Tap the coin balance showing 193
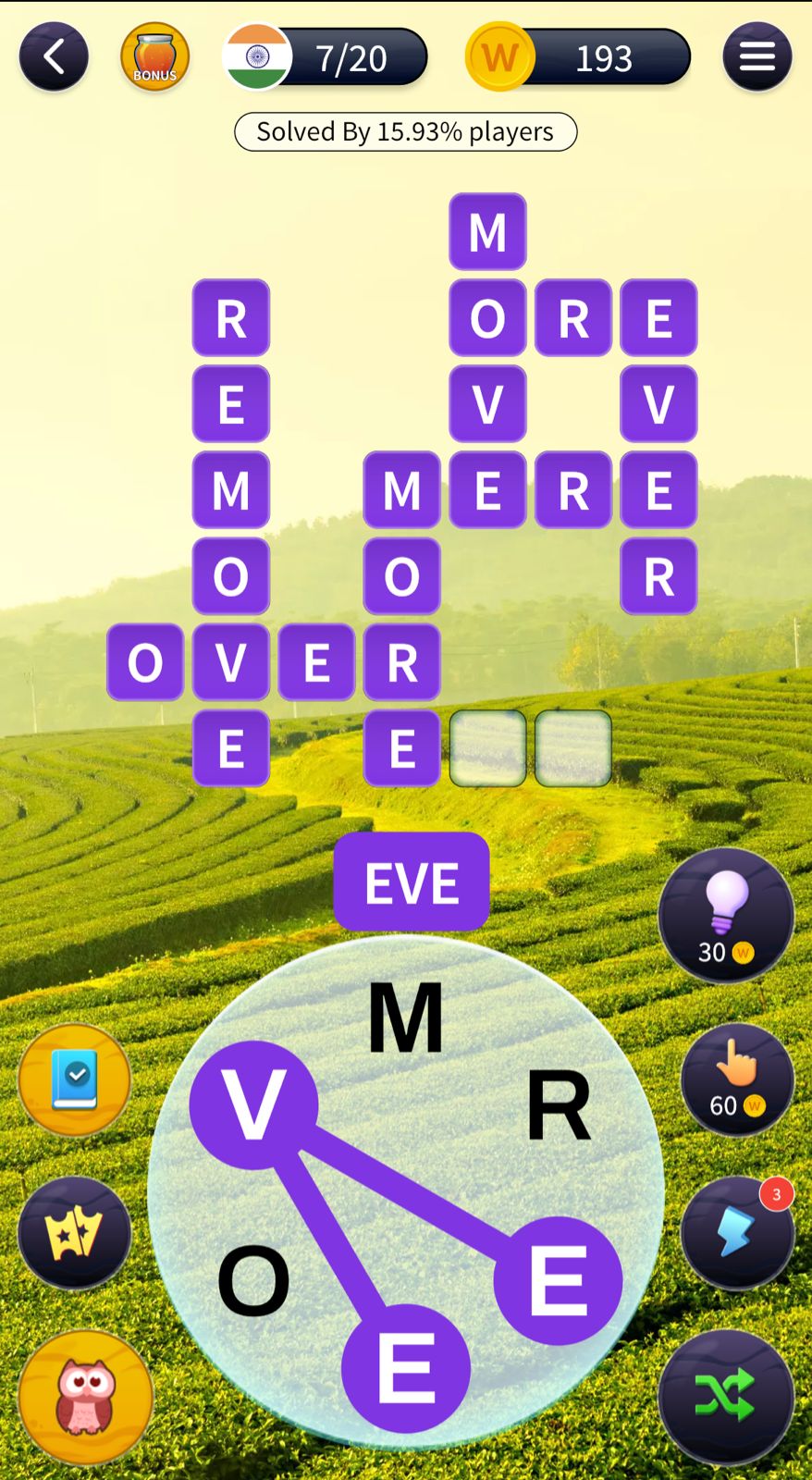Image resolution: width=812 pixels, height=1480 pixels. tap(580, 58)
